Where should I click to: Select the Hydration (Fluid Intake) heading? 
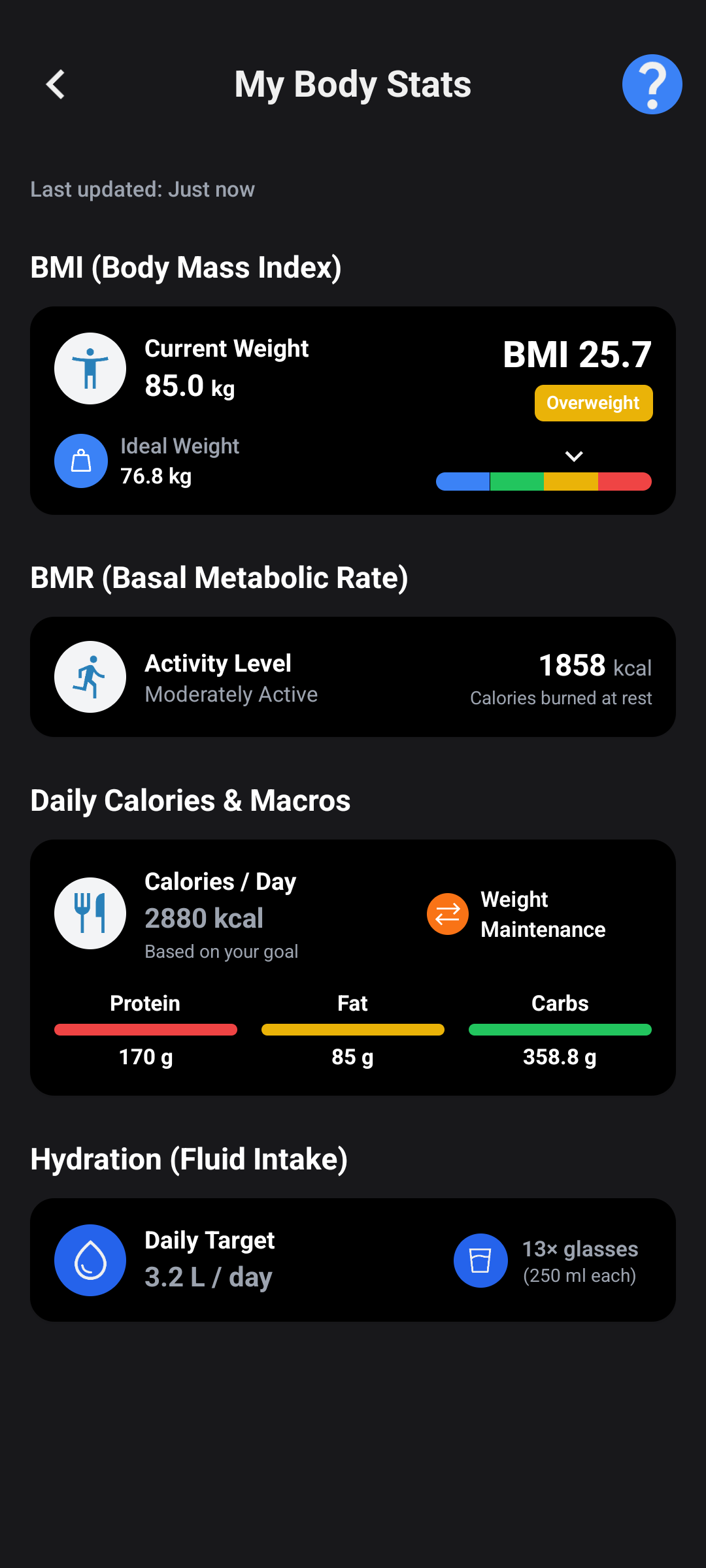tap(189, 1159)
